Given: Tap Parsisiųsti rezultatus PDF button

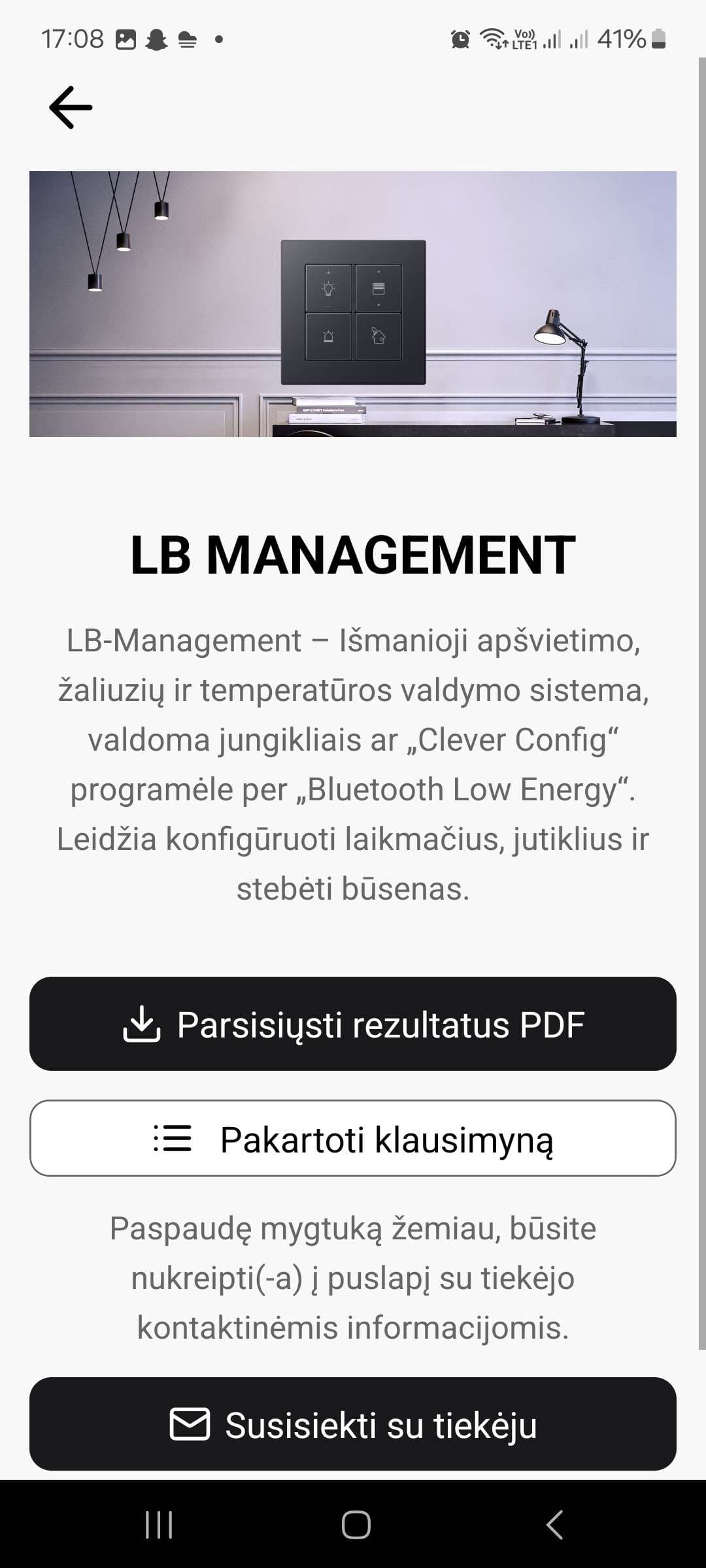Looking at the screenshot, I should [x=353, y=1024].
